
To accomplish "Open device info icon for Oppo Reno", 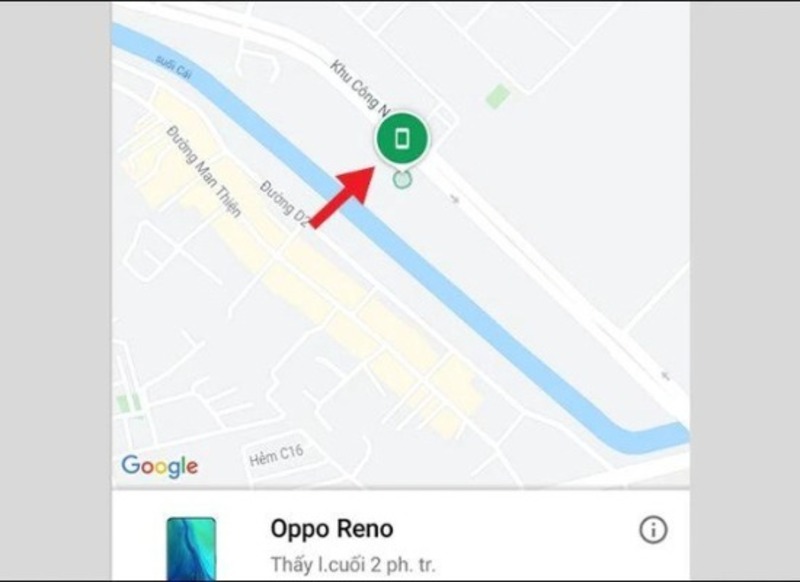I will (x=652, y=530).
